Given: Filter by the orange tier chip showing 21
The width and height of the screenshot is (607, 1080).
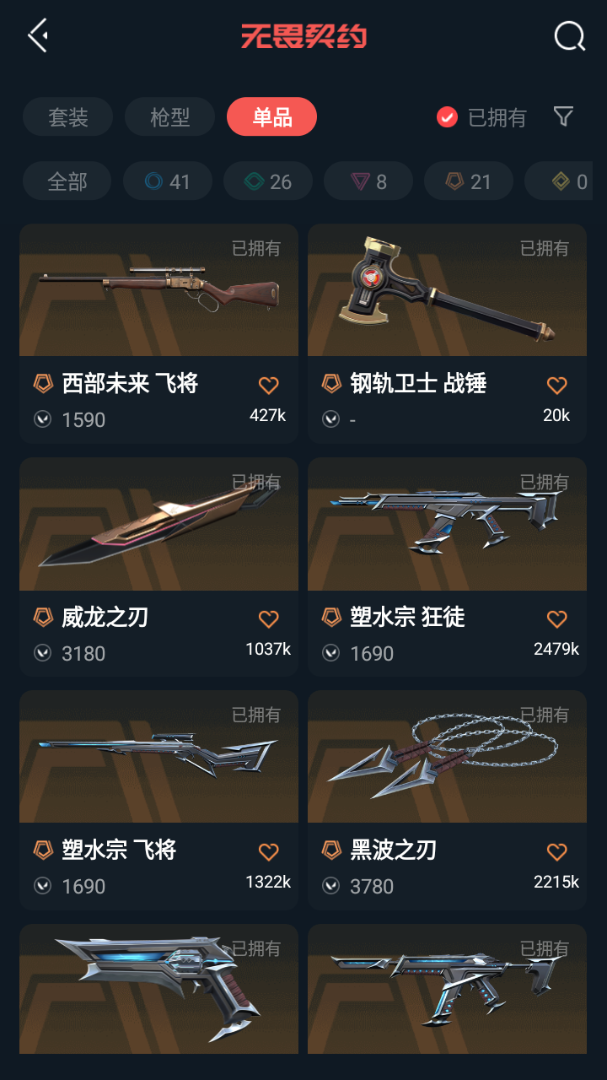Looking at the screenshot, I should click(469, 181).
